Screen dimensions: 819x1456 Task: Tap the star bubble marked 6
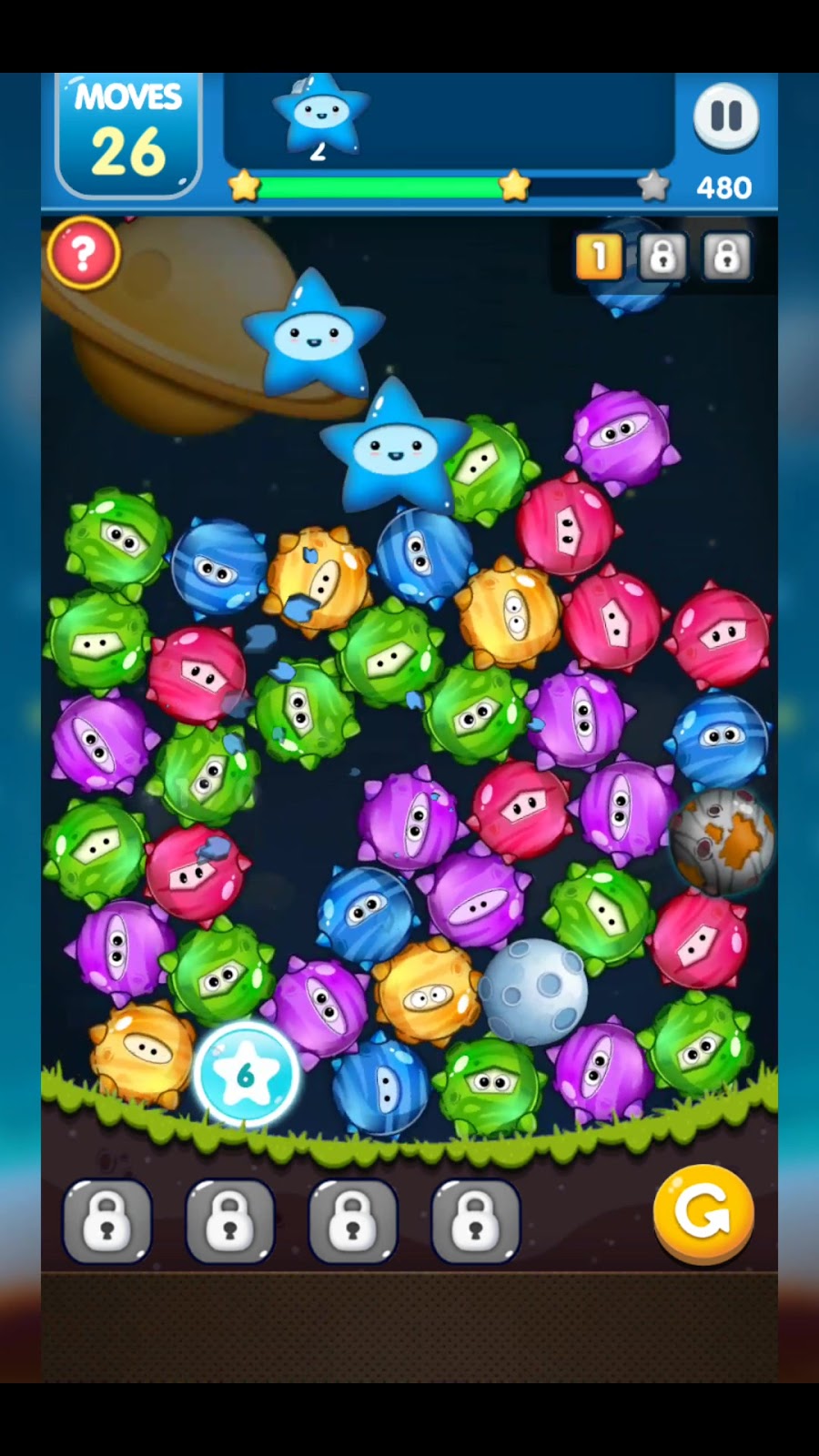pyautogui.click(x=246, y=1075)
